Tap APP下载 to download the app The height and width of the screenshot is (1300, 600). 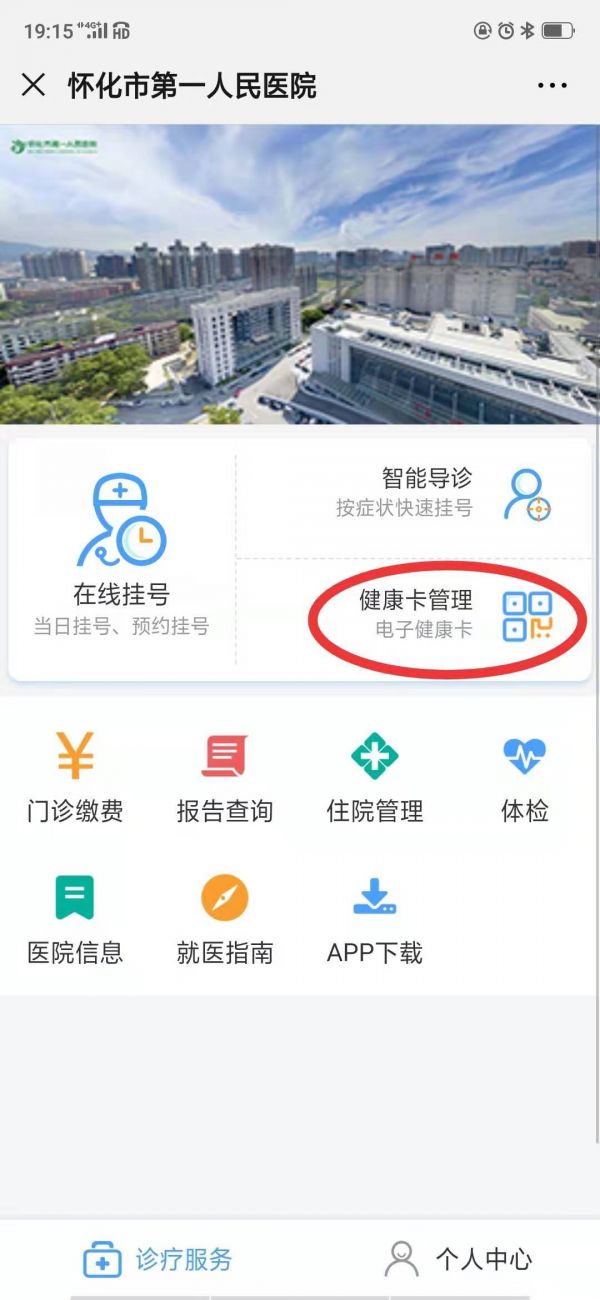coord(375,920)
